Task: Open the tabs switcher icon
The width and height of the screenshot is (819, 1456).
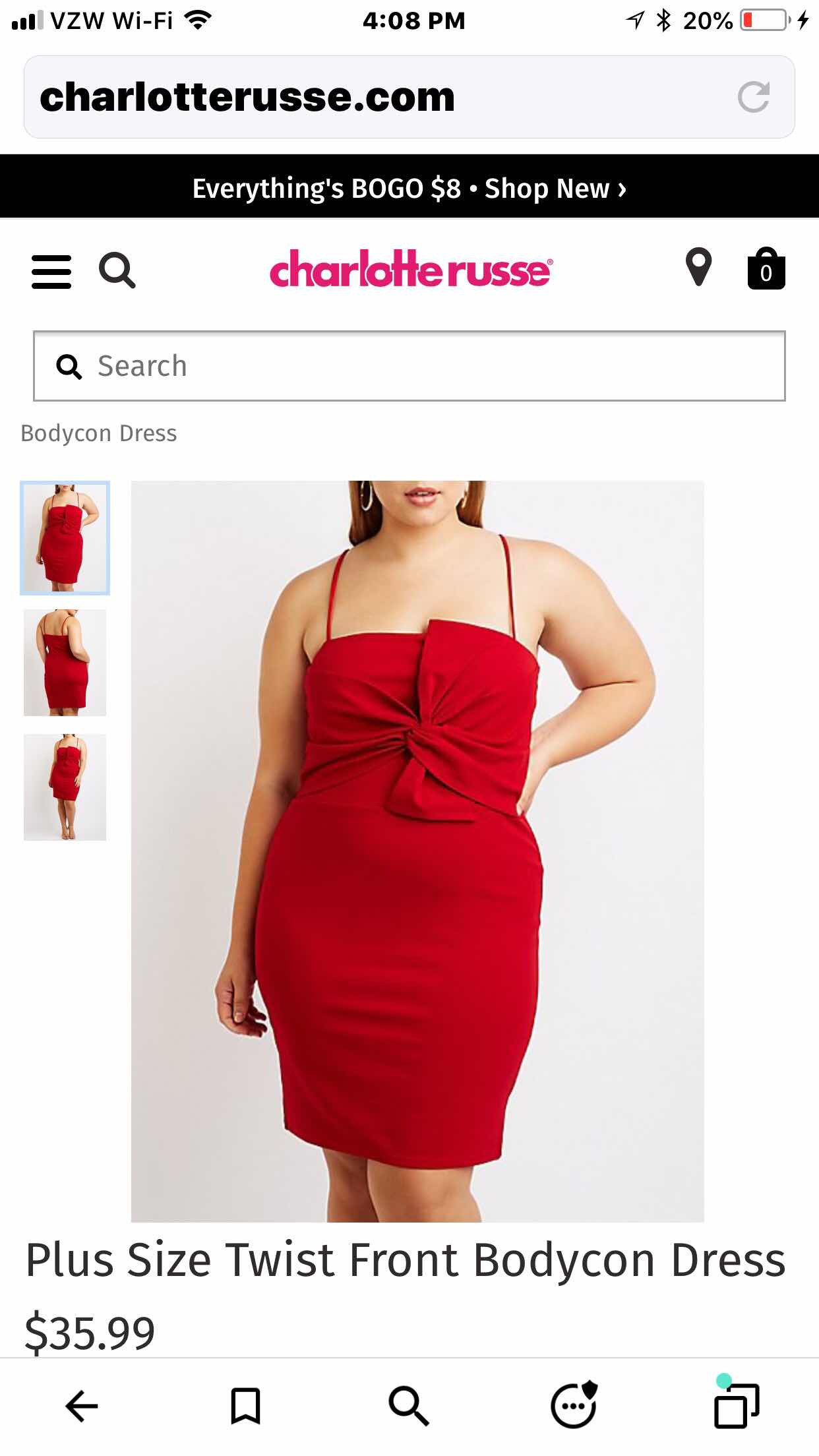Action: pyautogui.click(x=737, y=1403)
